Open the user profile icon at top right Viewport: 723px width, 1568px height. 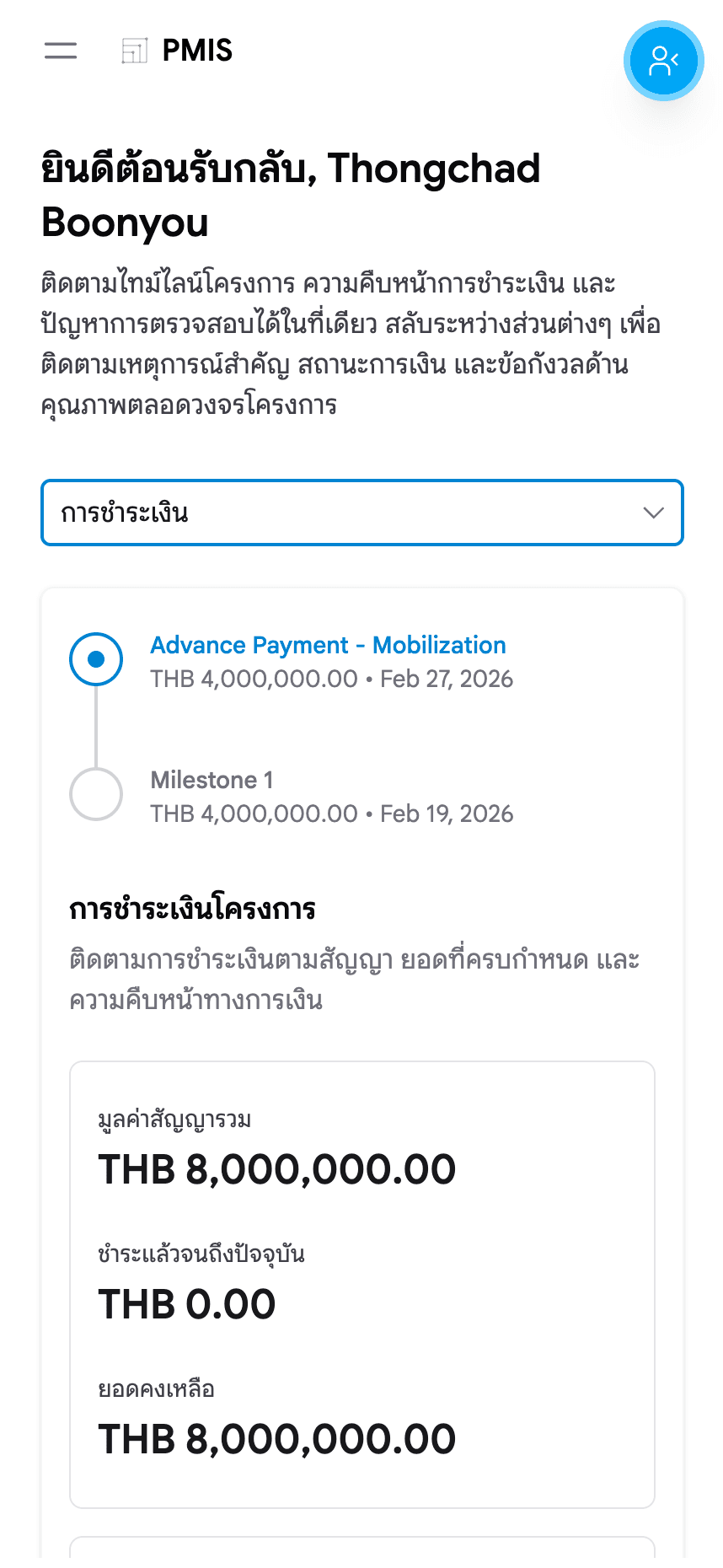coord(663,61)
